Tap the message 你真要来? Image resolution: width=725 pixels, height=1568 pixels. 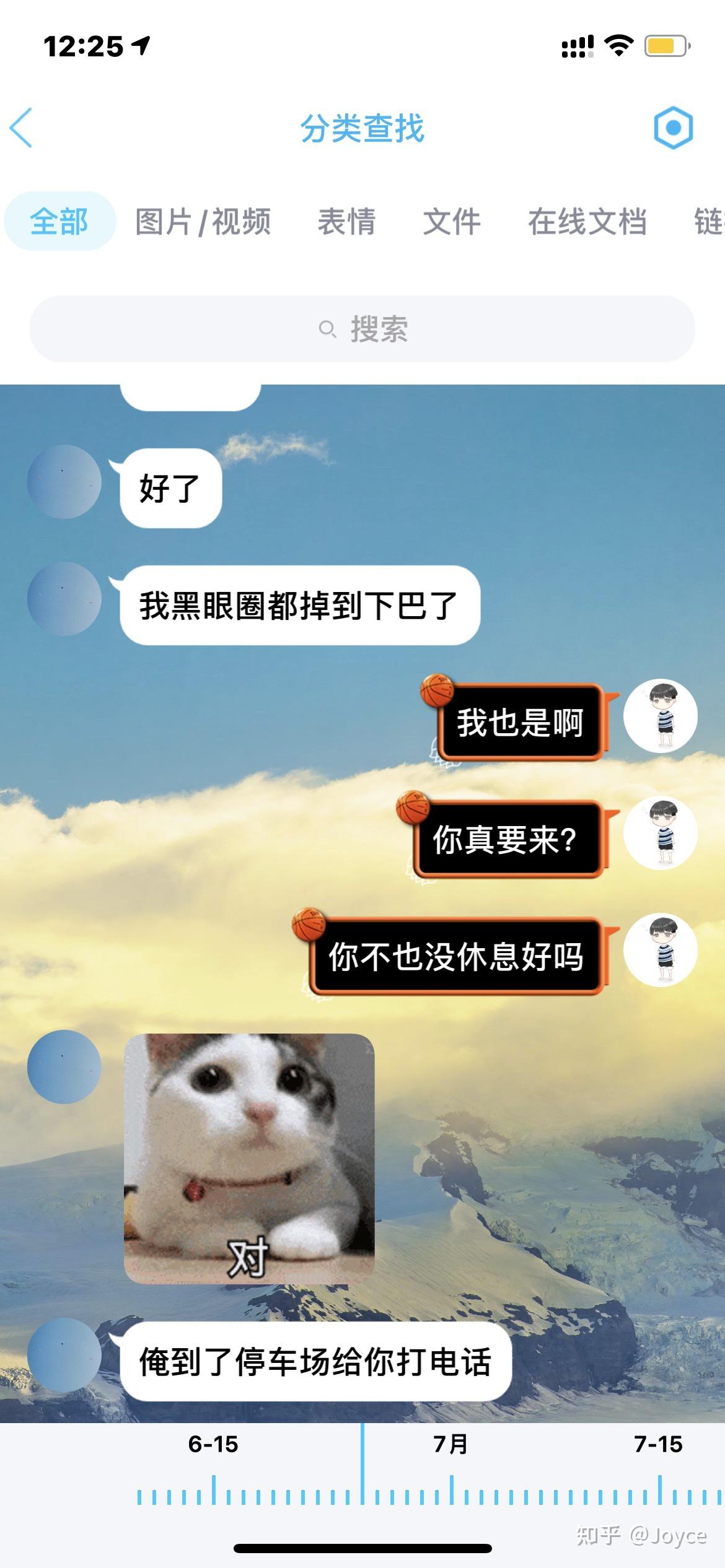[505, 838]
